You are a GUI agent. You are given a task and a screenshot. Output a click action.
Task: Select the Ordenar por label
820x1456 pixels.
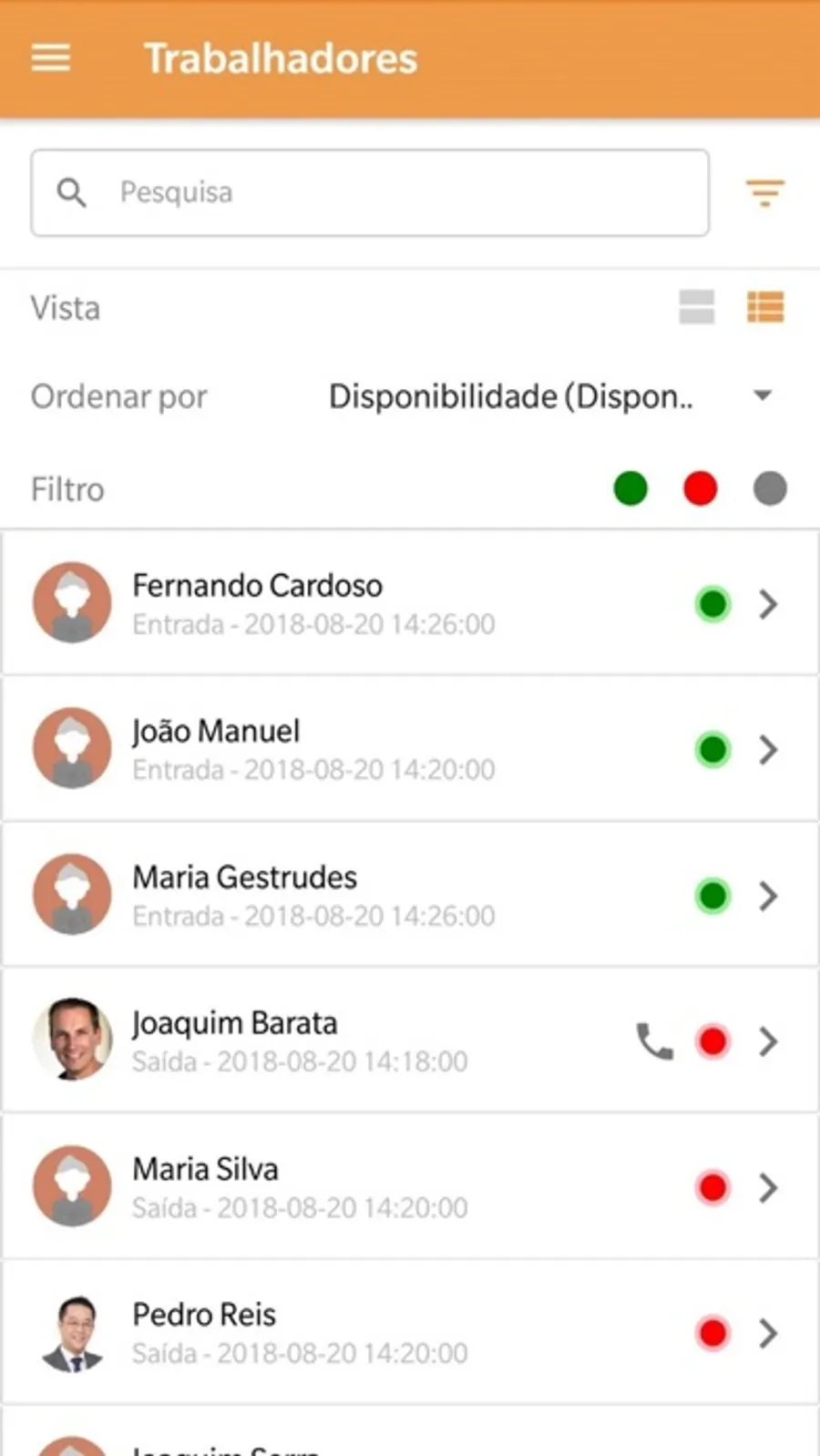pyautogui.click(x=118, y=395)
